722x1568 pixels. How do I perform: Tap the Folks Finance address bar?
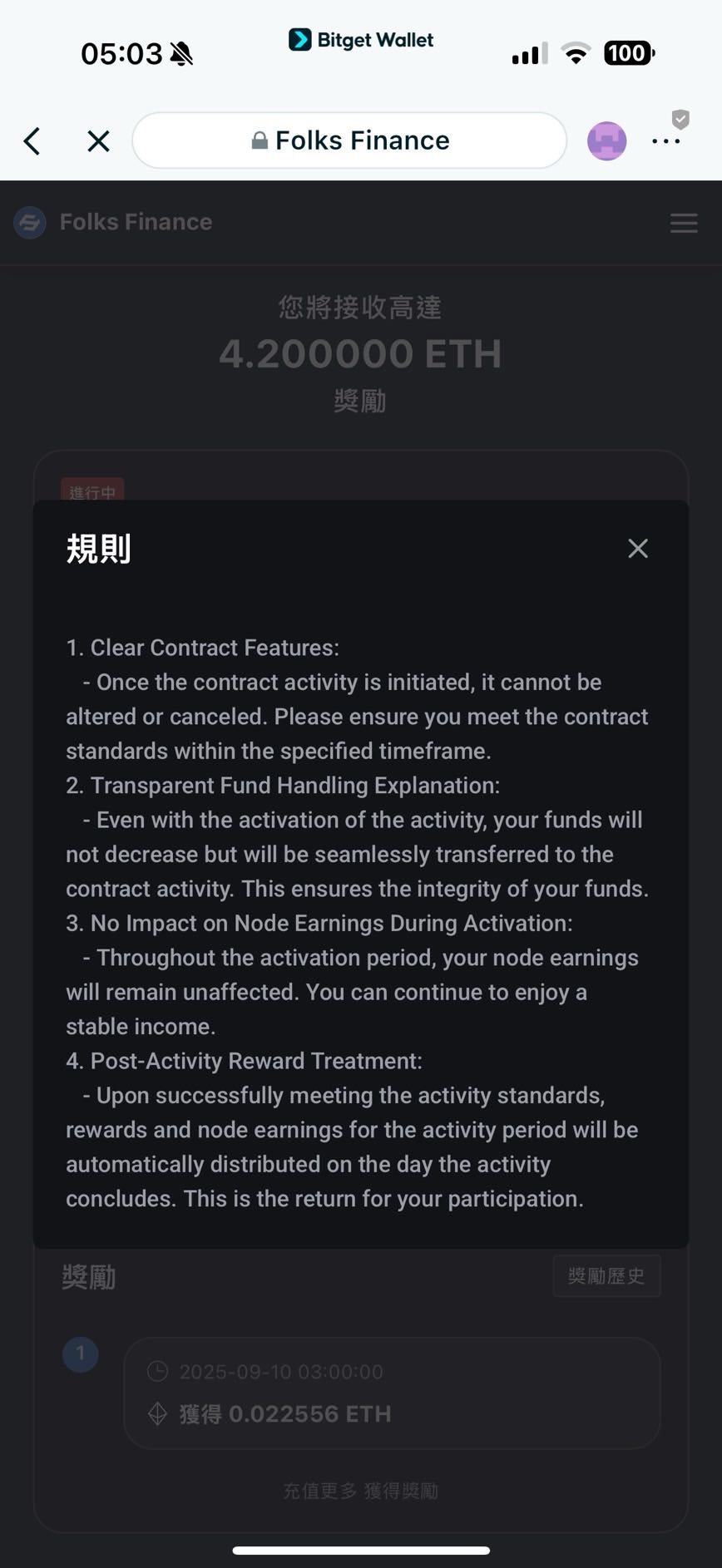(349, 141)
